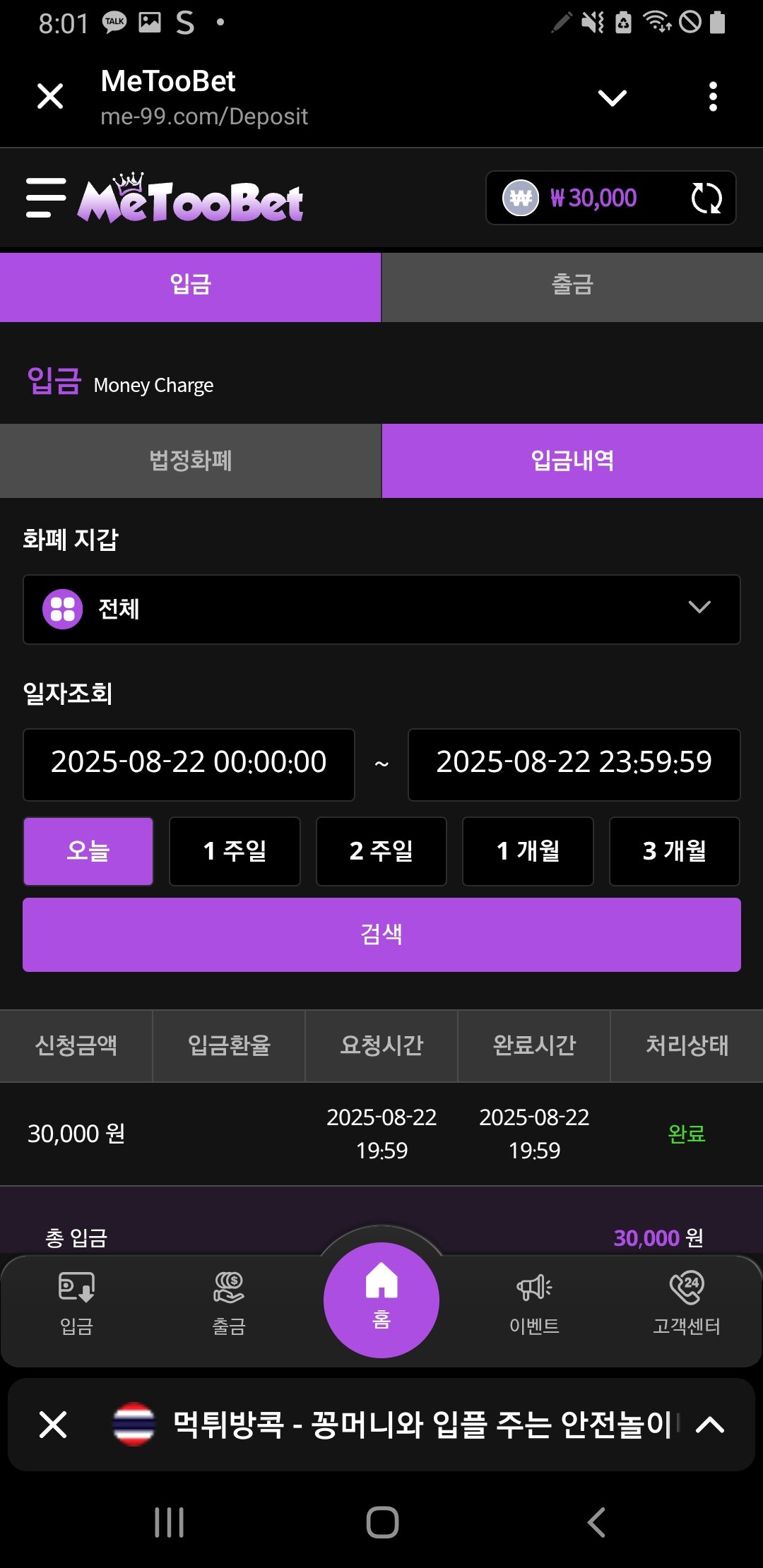Switch to the 출금 top tab
The image size is (763, 1568).
tap(572, 286)
